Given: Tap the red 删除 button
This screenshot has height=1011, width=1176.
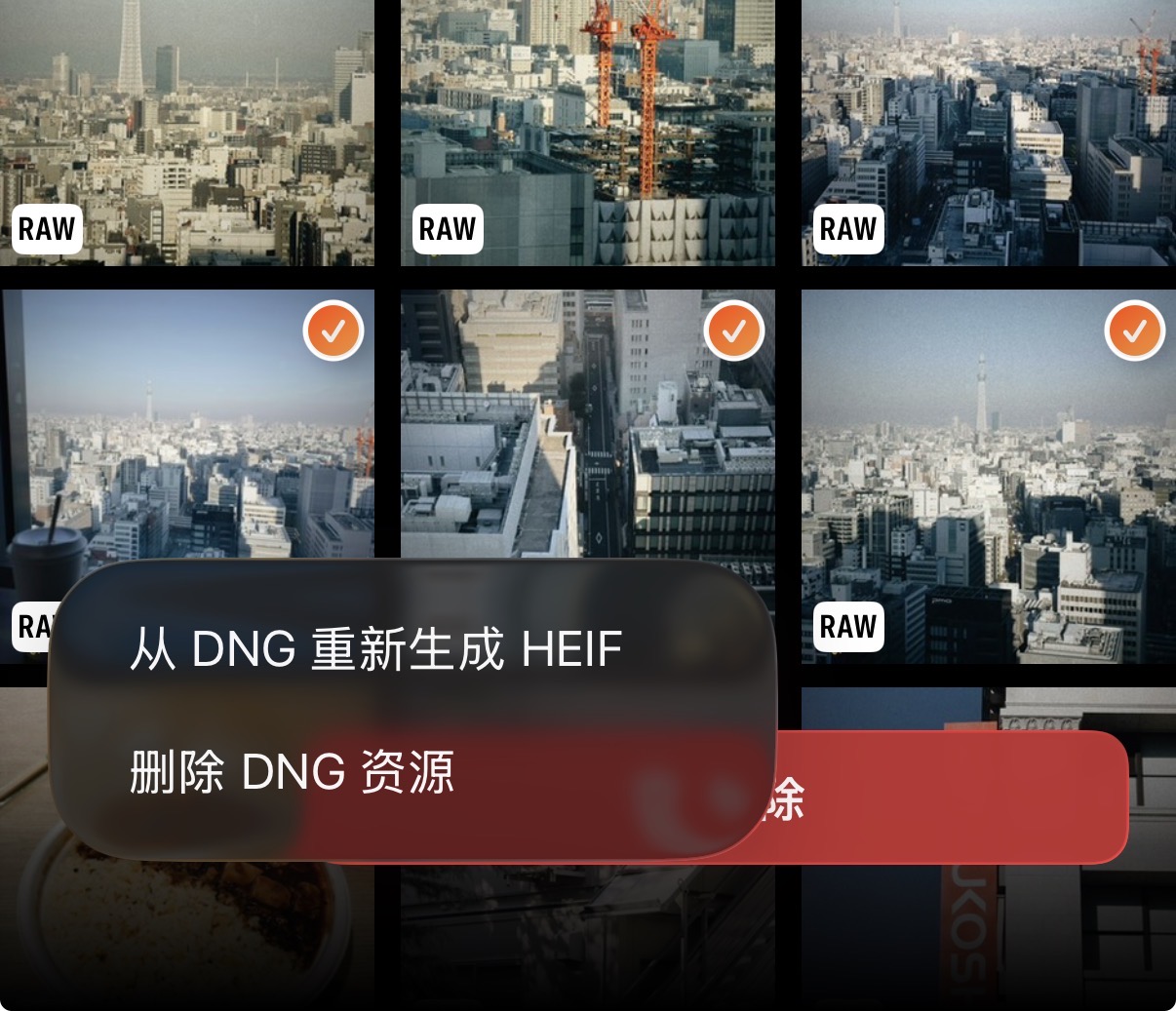Looking at the screenshot, I should point(946,797).
